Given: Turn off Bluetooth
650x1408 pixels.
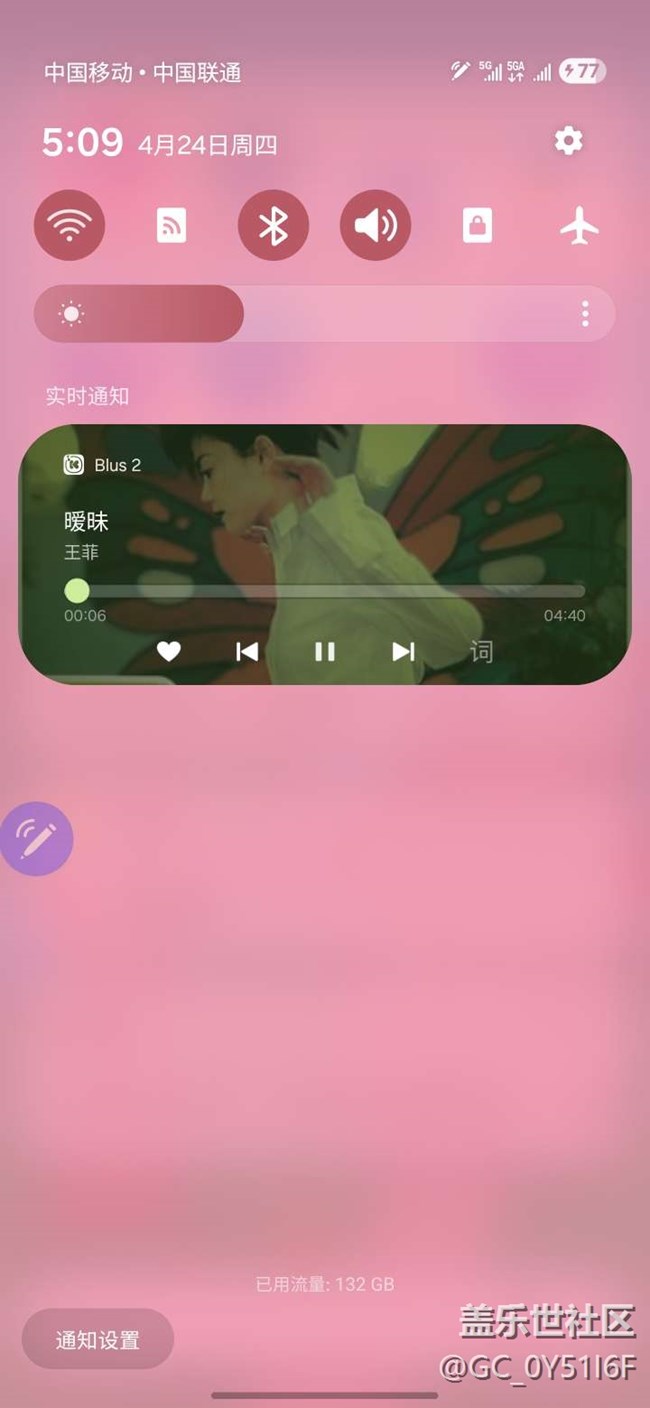Looking at the screenshot, I should (x=273, y=226).
